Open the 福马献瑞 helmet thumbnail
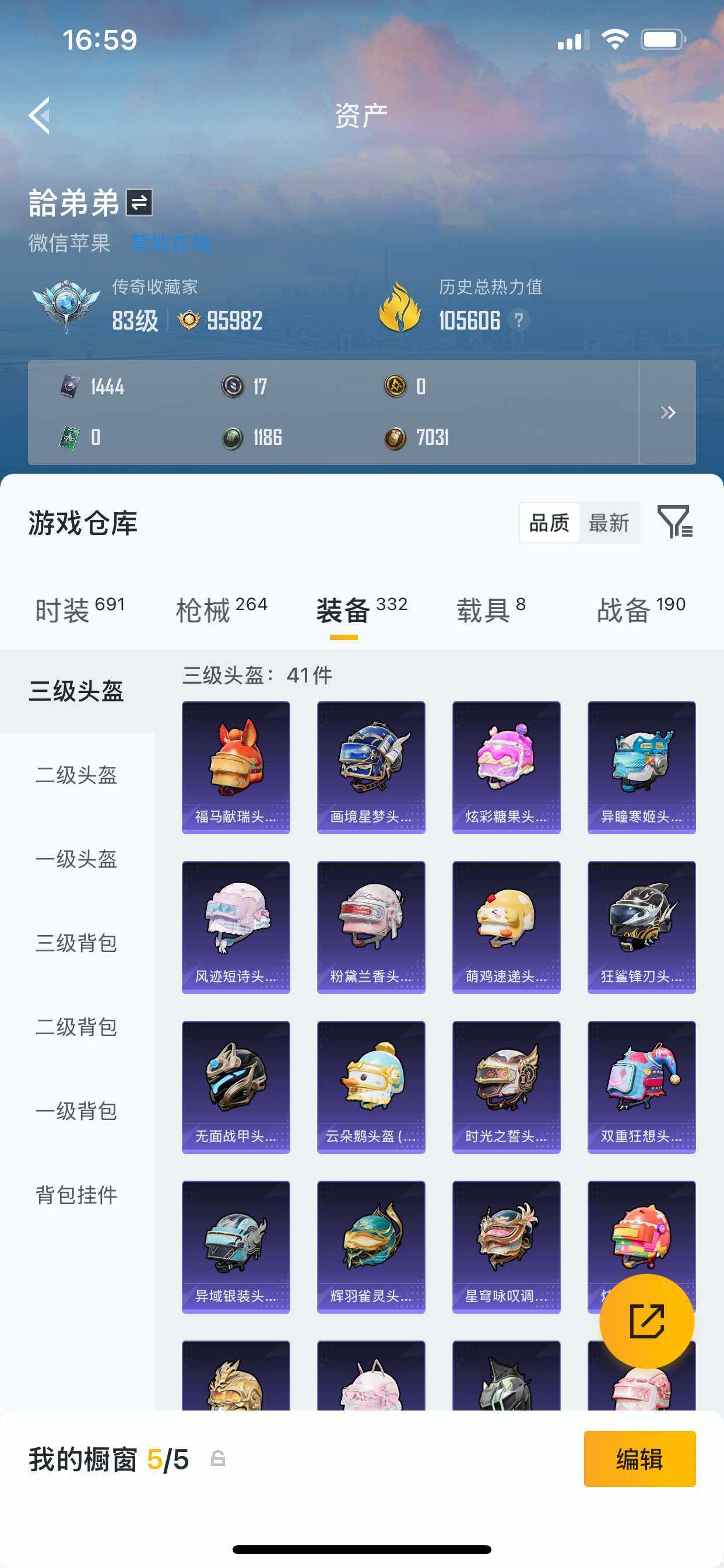The height and width of the screenshot is (1568, 724). click(236, 767)
